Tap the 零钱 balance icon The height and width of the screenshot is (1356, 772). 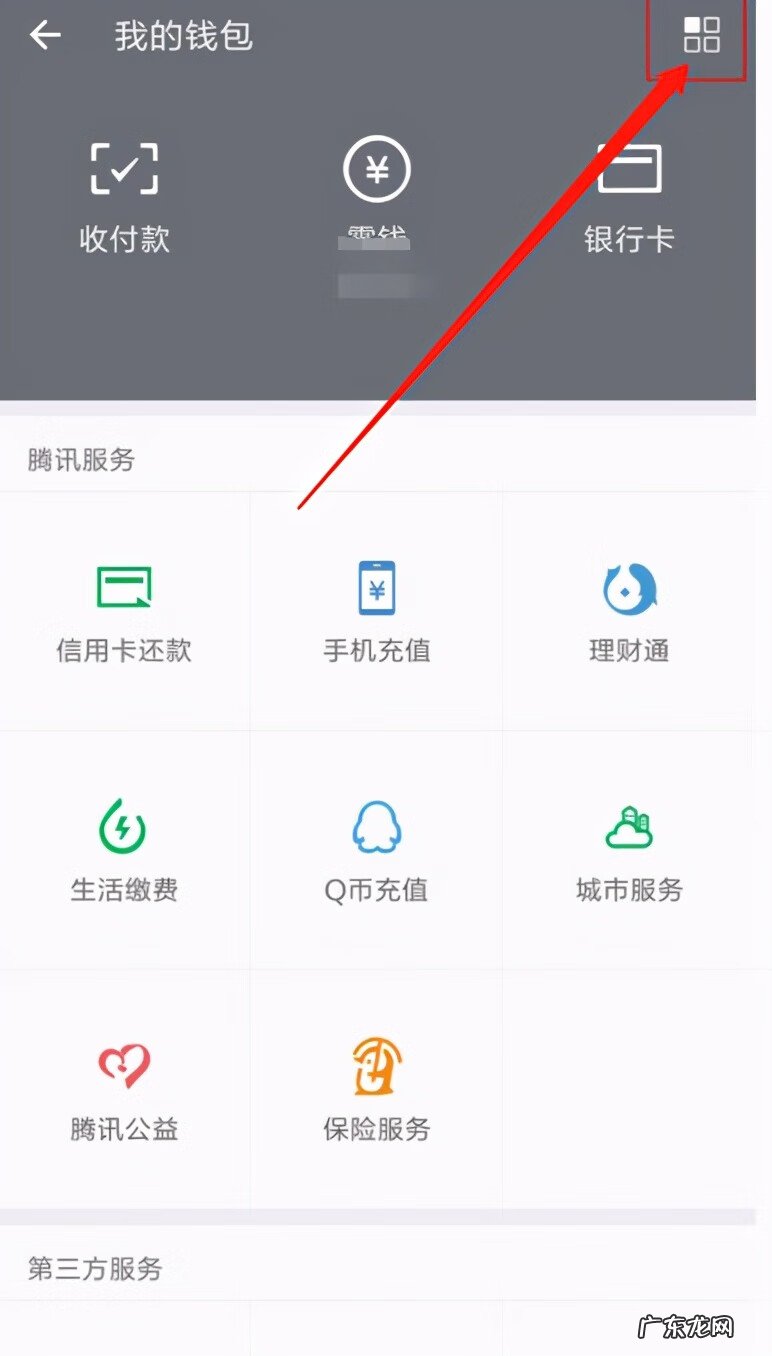[x=375, y=170]
